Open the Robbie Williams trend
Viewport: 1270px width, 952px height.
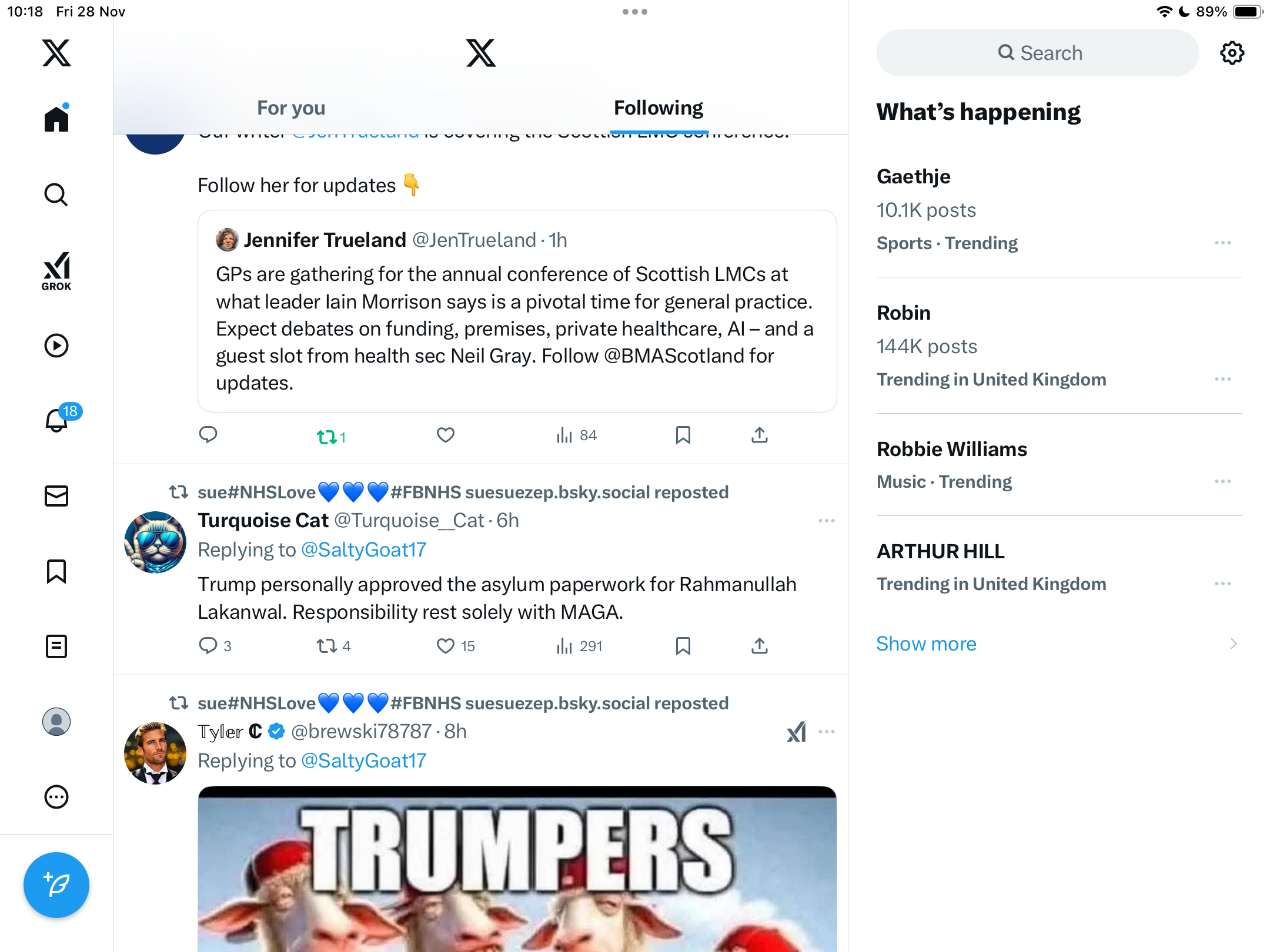pos(951,450)
